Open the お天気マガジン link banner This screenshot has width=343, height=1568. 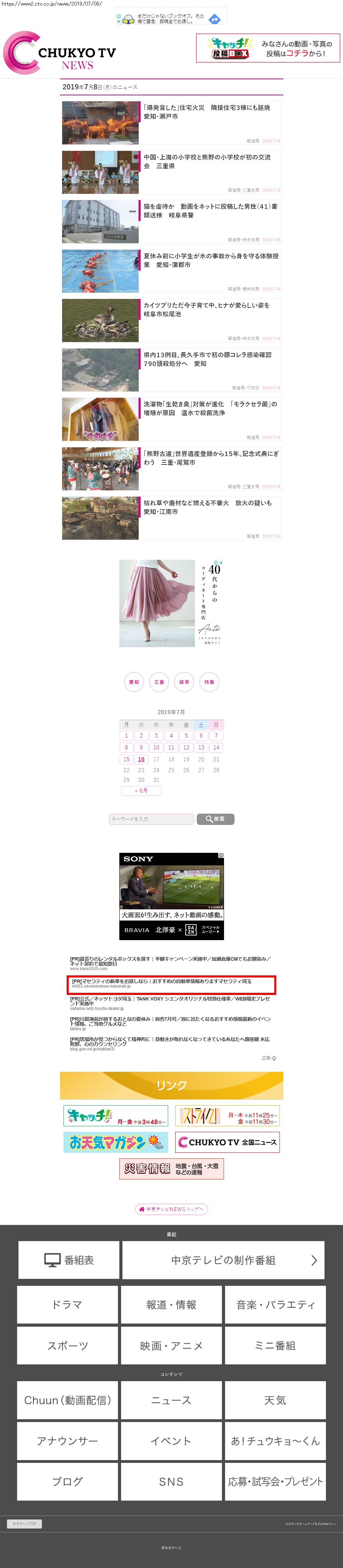click(115, 1142)
